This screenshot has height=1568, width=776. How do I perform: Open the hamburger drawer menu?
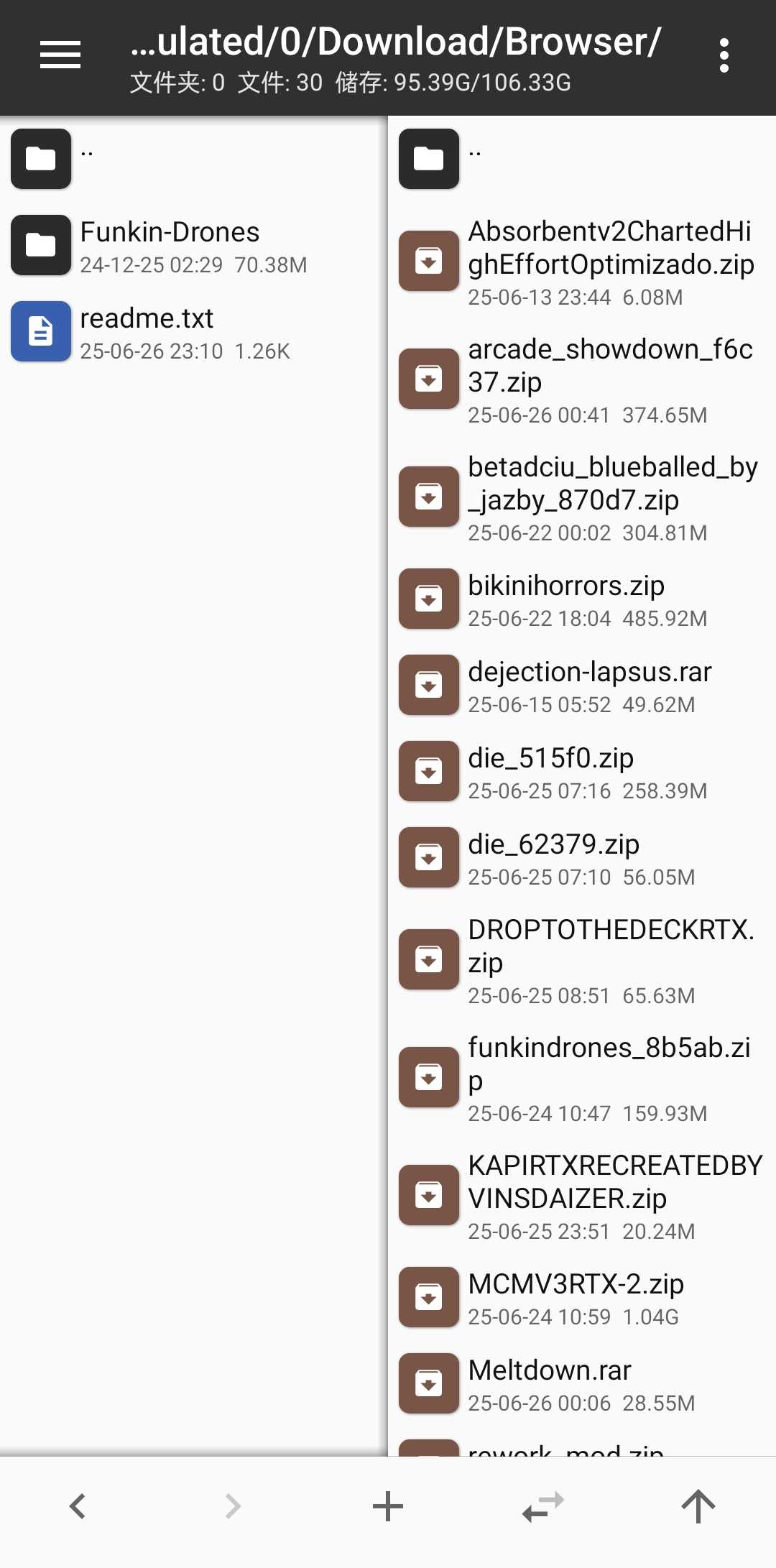coord(60,55)
